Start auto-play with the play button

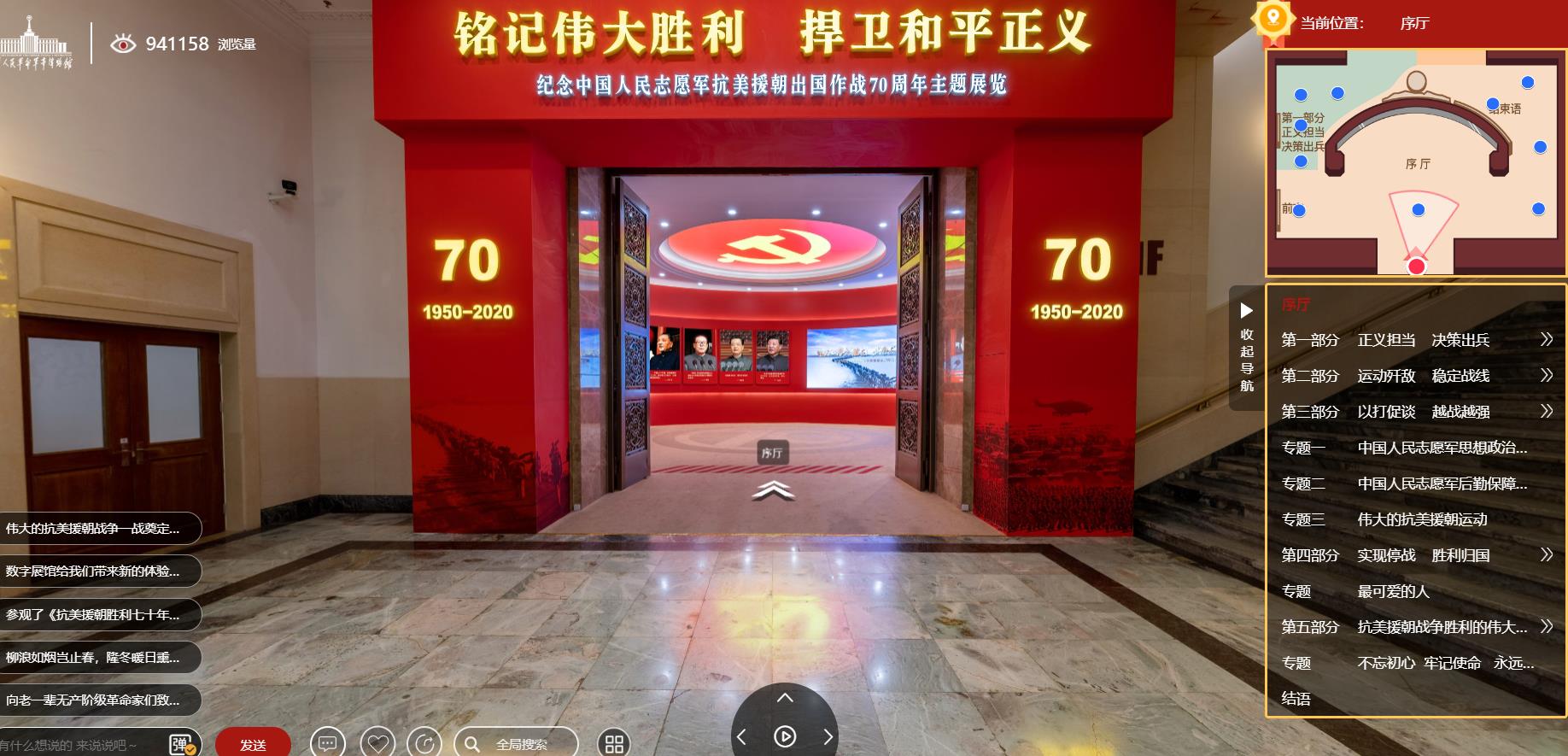click(784, 736)
